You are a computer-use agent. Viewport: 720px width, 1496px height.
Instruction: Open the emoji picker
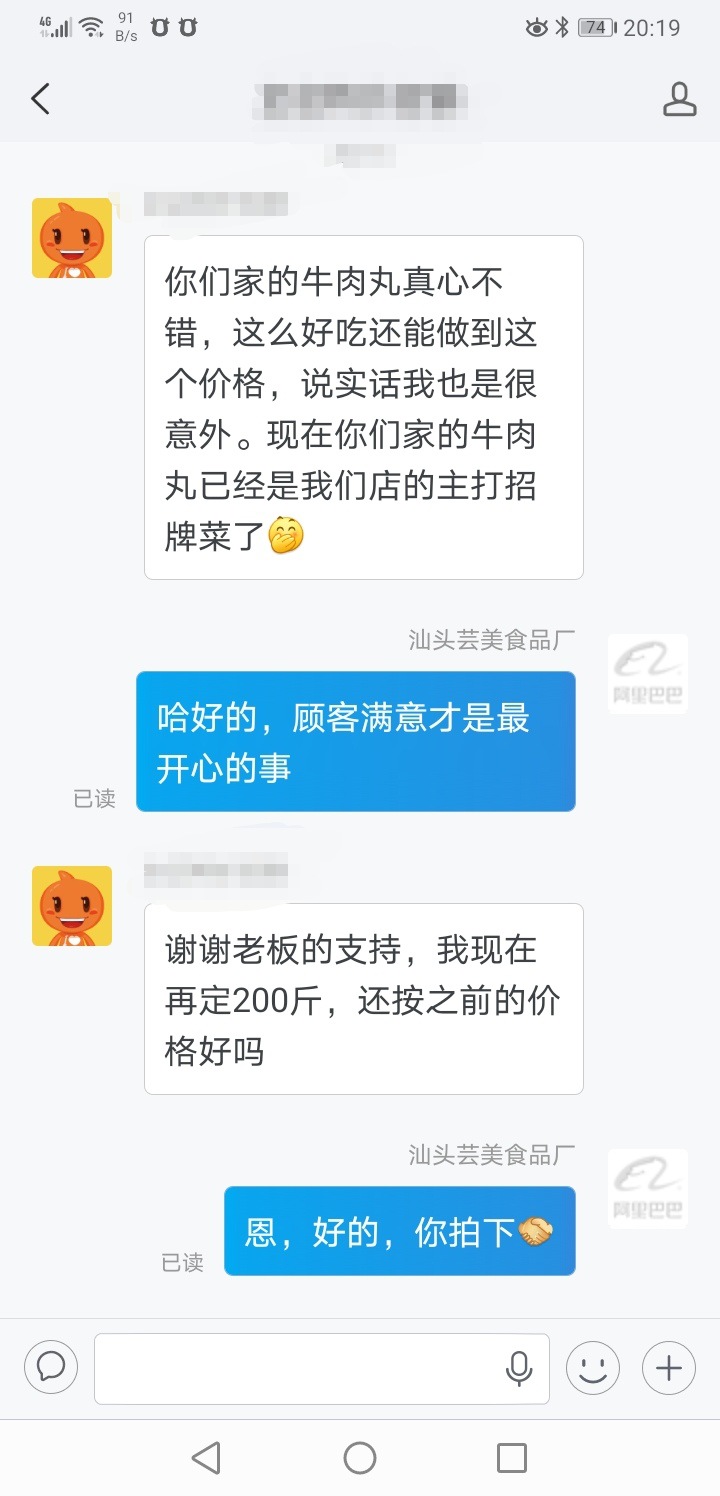(593, 1368)
